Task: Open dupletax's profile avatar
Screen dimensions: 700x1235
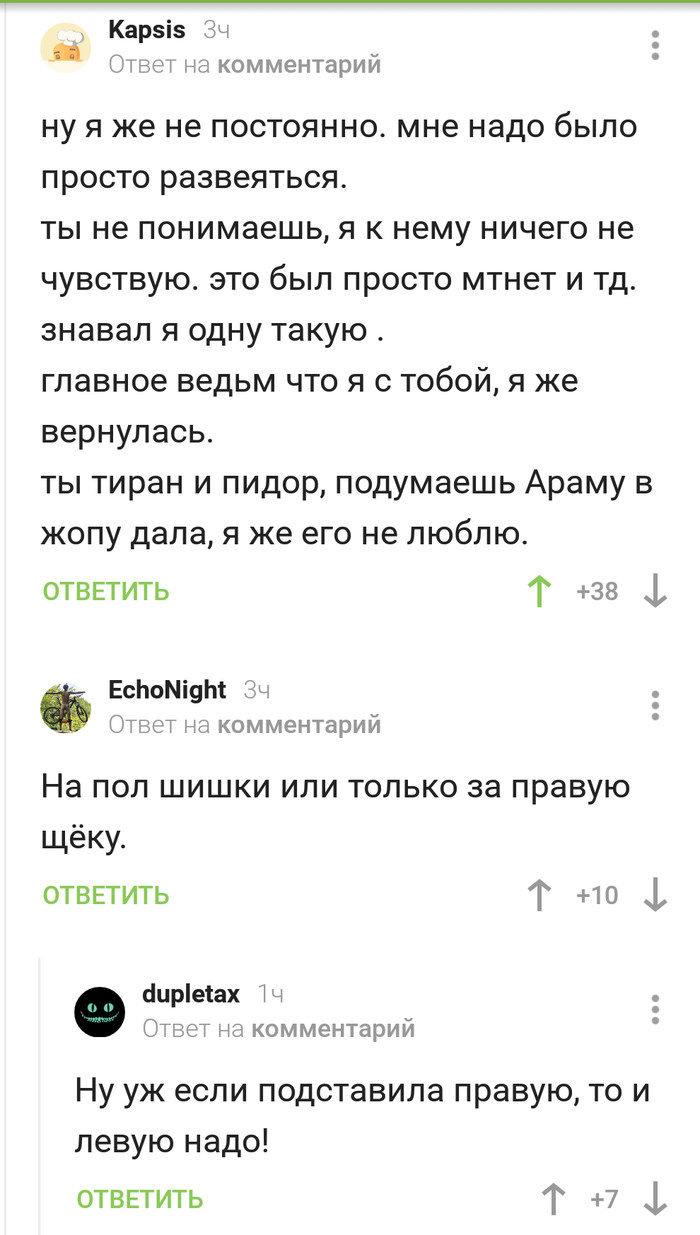Action: pyautogui.click(x=100, y=1010)
